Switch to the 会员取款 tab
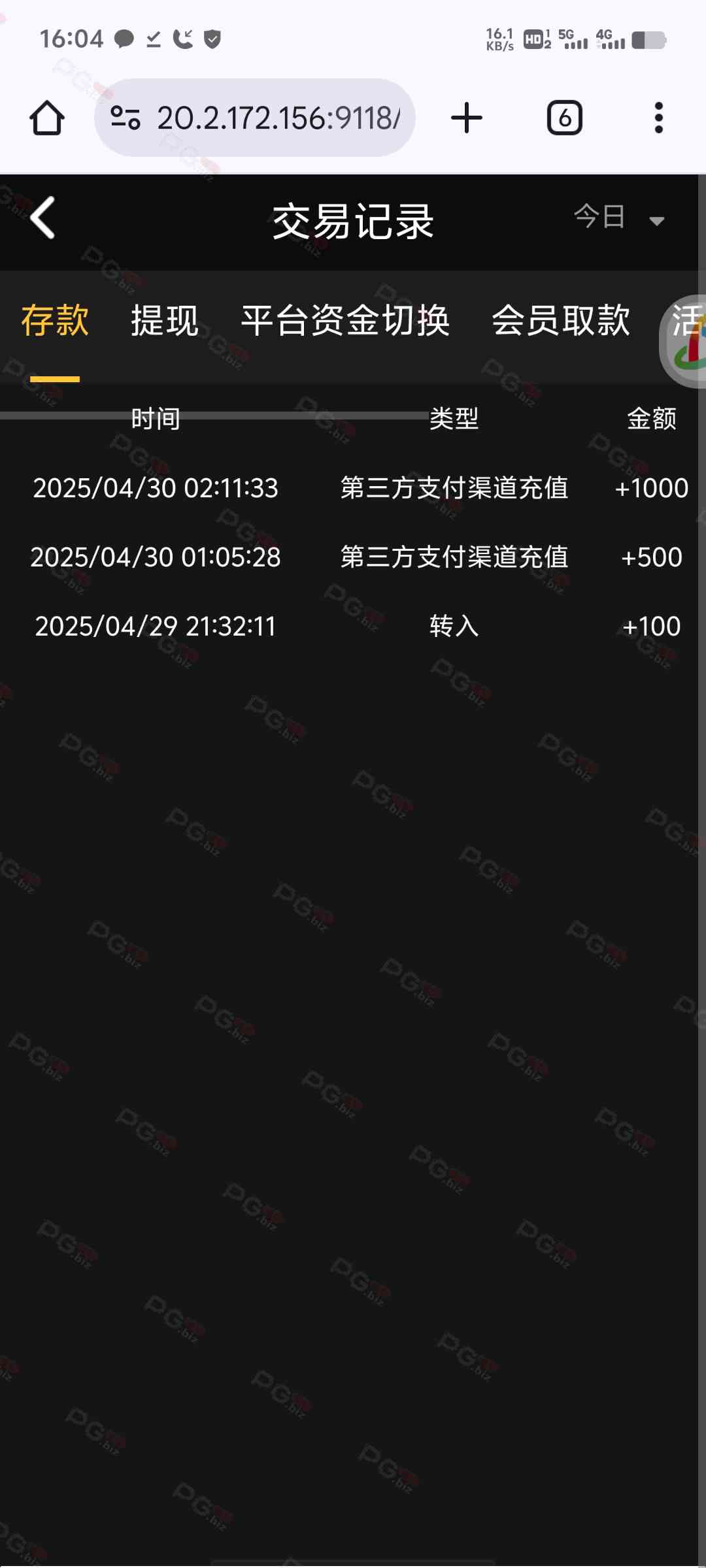706x1568 pixels. (561, 320)
